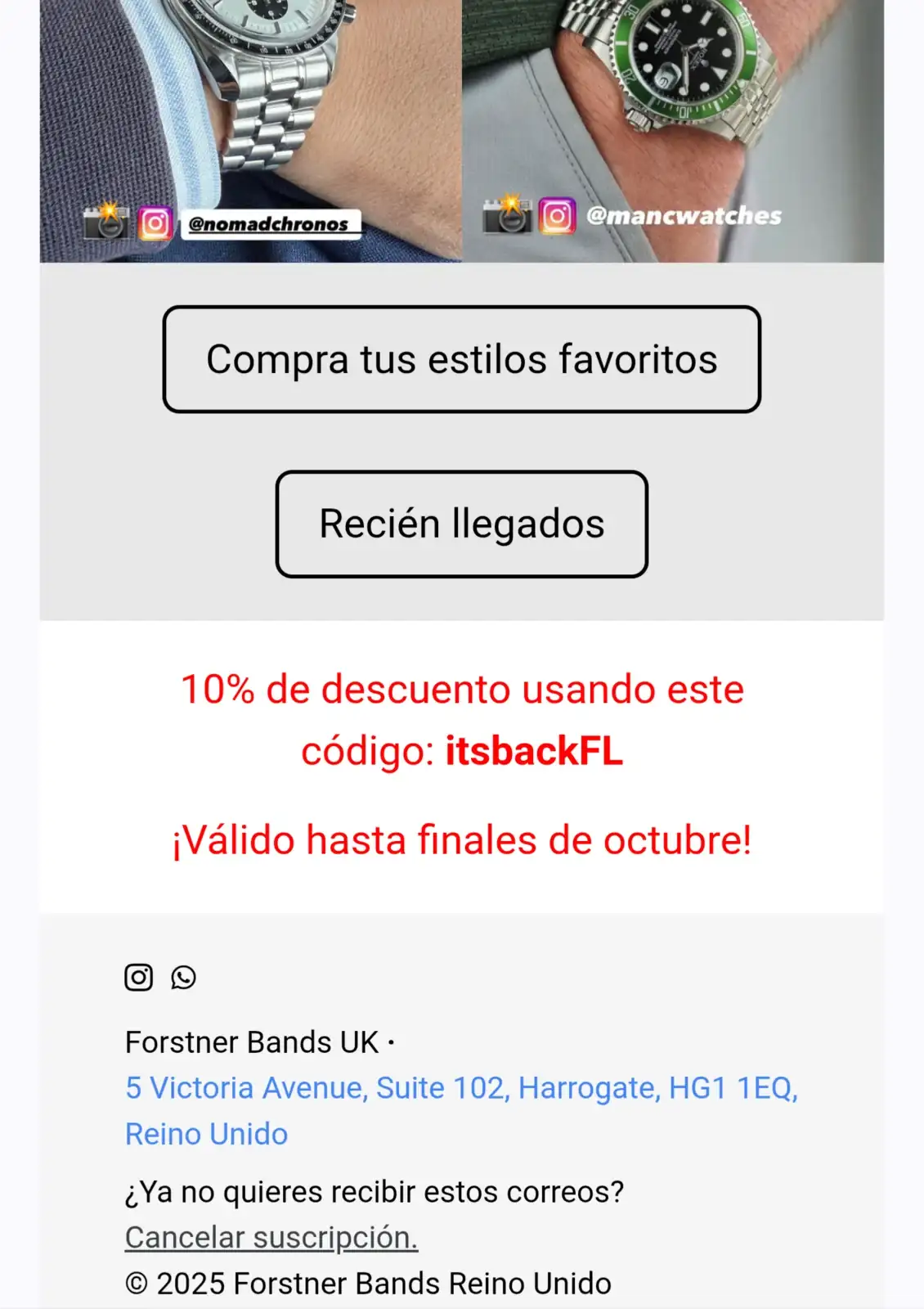Screen dimensions: 924x1309
Task: Open the 5 Victoria Avenue address link
Action: (460, 1088)
